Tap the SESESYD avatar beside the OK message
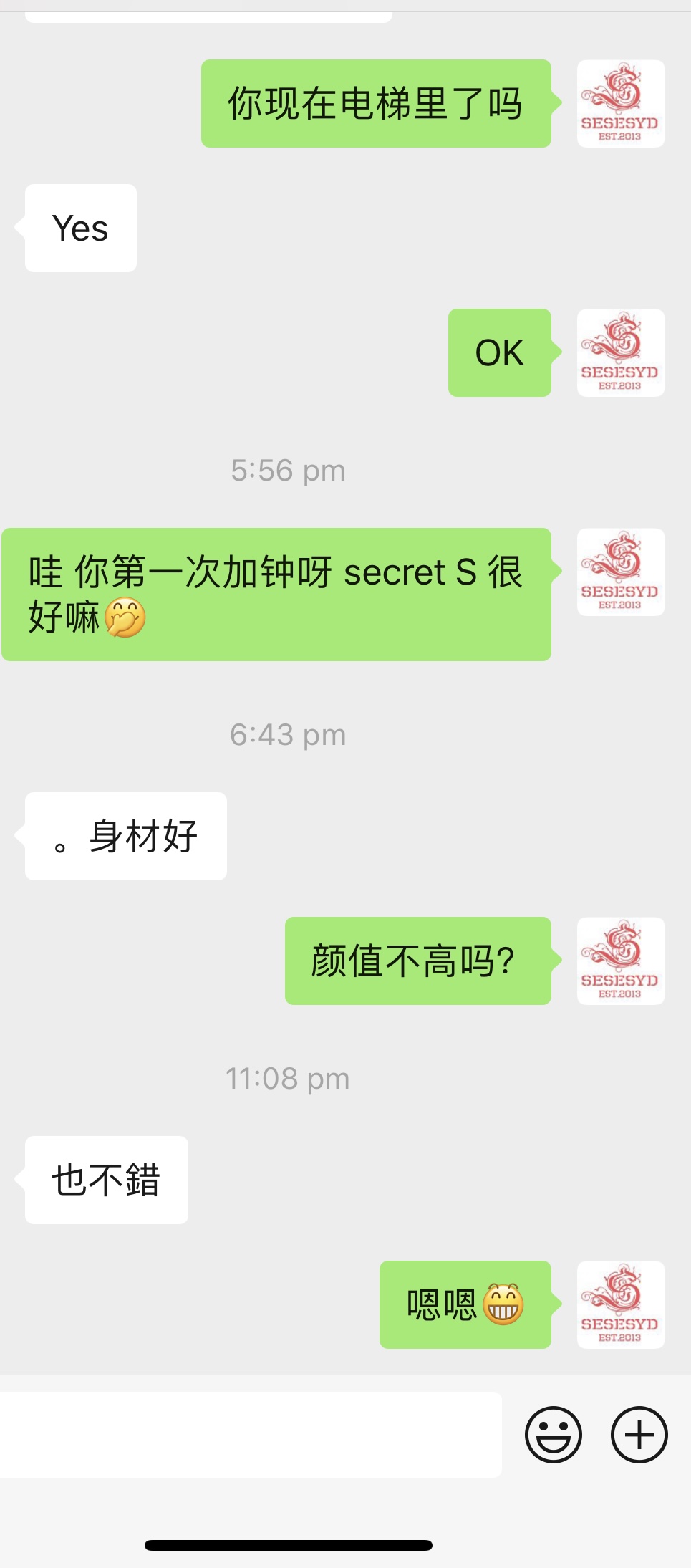This screenshot has height=1568, width=691. pos(620,352)
